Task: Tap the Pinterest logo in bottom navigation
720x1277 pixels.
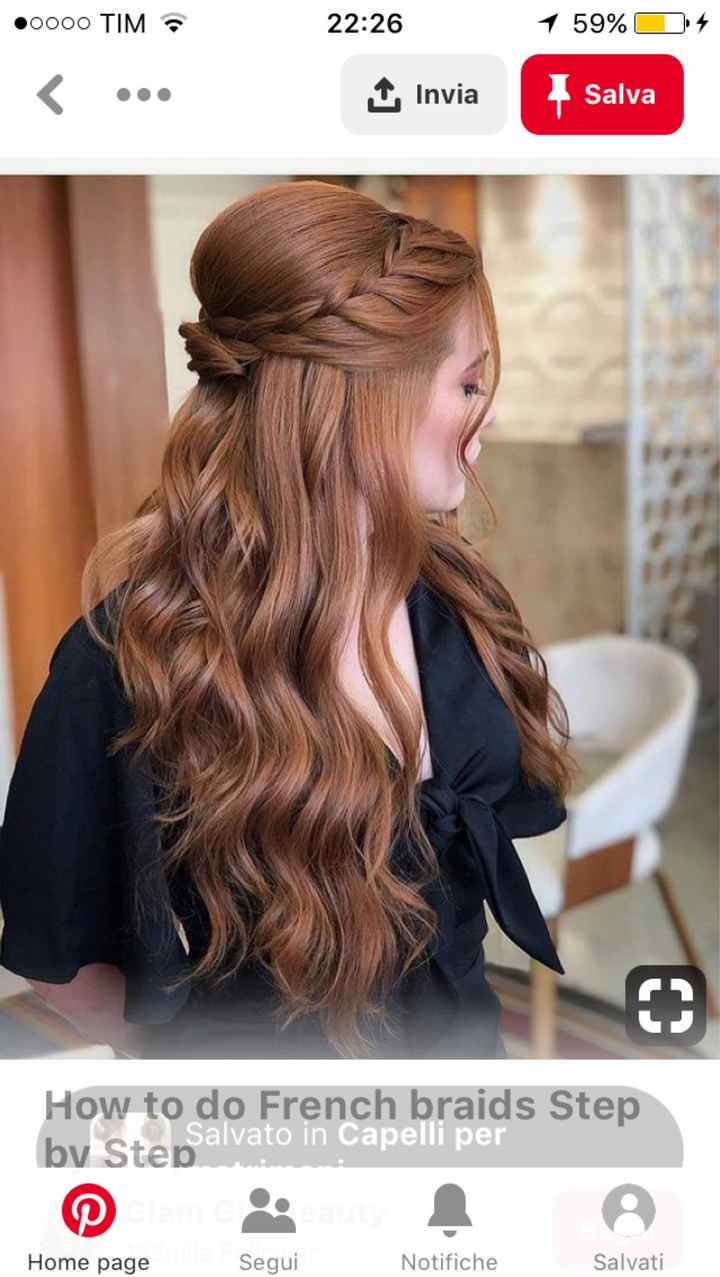Action: click(x=88, y=1210)
